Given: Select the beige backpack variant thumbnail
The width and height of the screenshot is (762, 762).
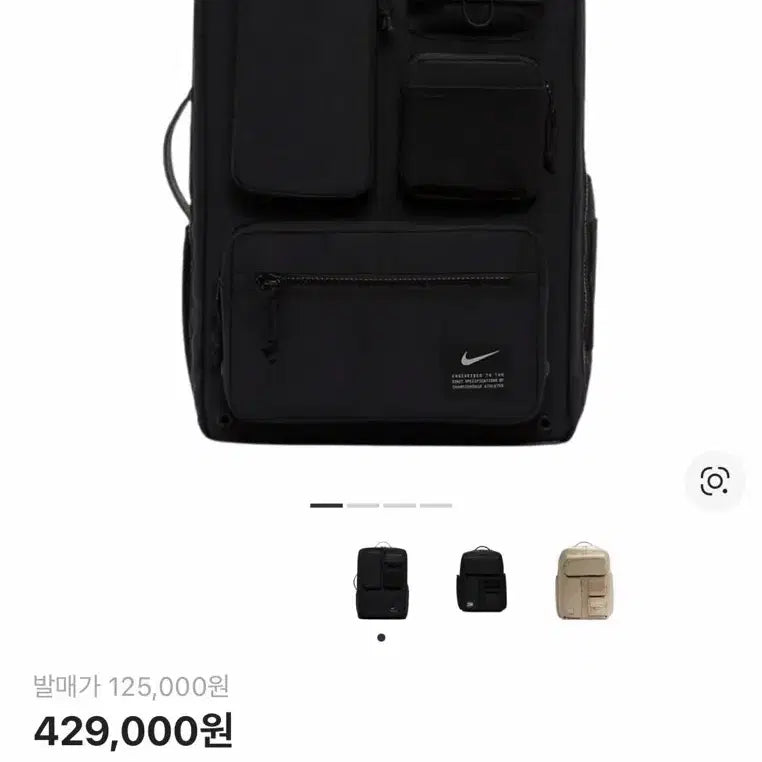Looking at the screenshot, I should [585, 583].
